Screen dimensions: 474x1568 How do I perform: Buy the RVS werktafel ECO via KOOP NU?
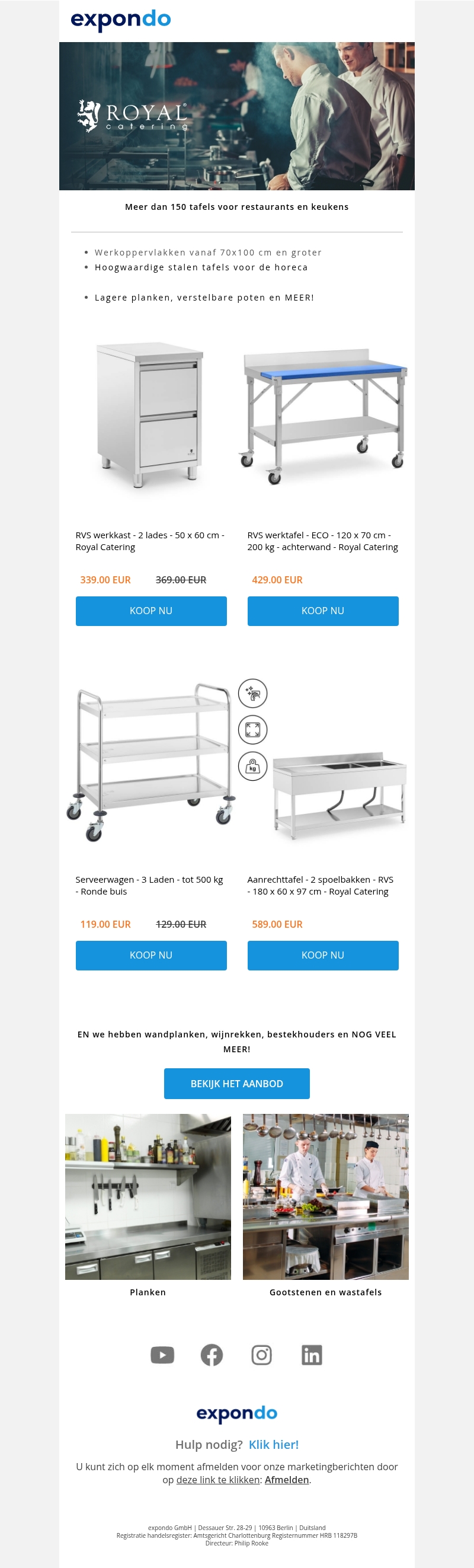click(322, 611)
